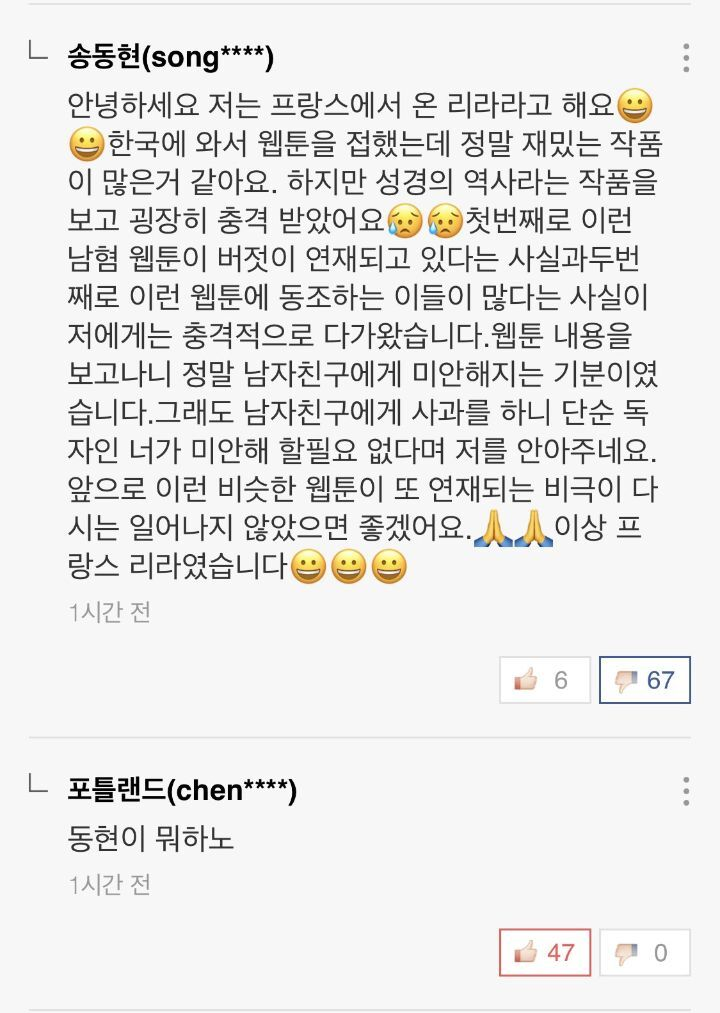Dislike 포틀랜드's comment with 0 dislikes
This screenshot has width=720, height=1013.
point(645,953)
